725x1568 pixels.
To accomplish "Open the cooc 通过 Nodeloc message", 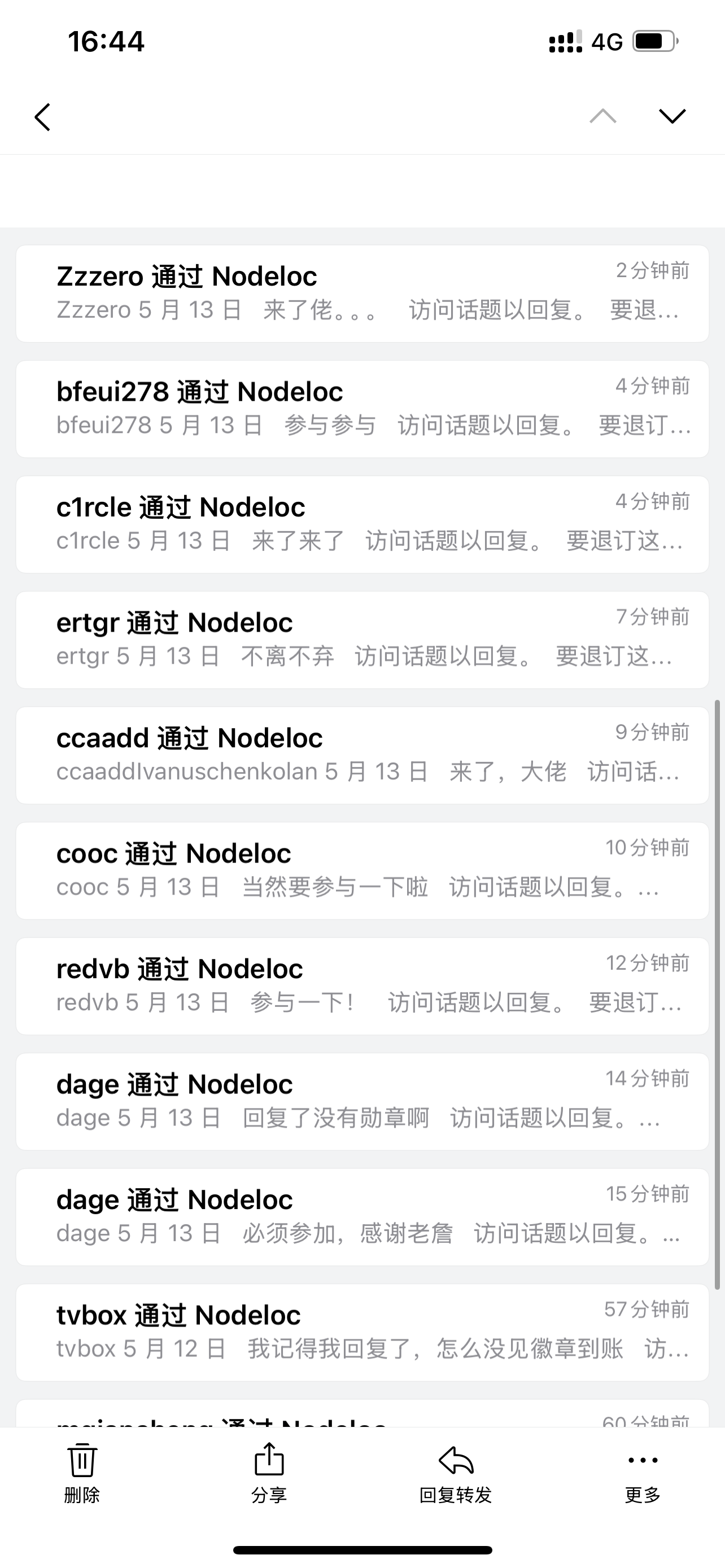I will pos(362,870).
